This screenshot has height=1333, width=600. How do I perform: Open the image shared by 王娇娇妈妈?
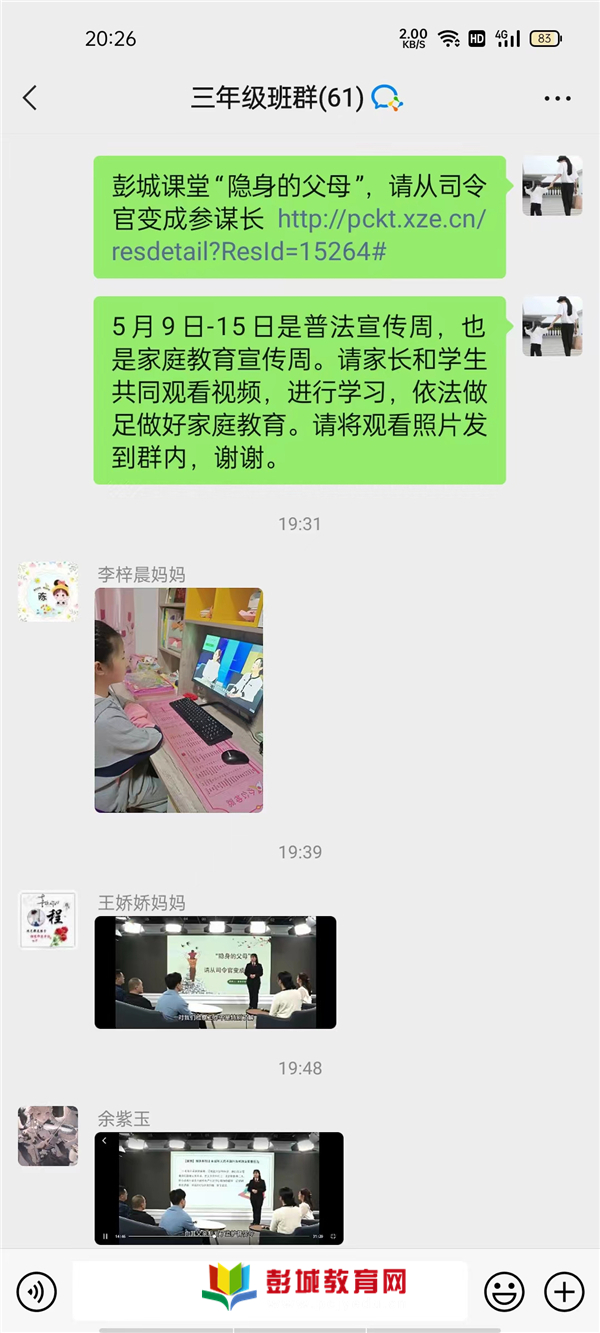click(215, 972)
